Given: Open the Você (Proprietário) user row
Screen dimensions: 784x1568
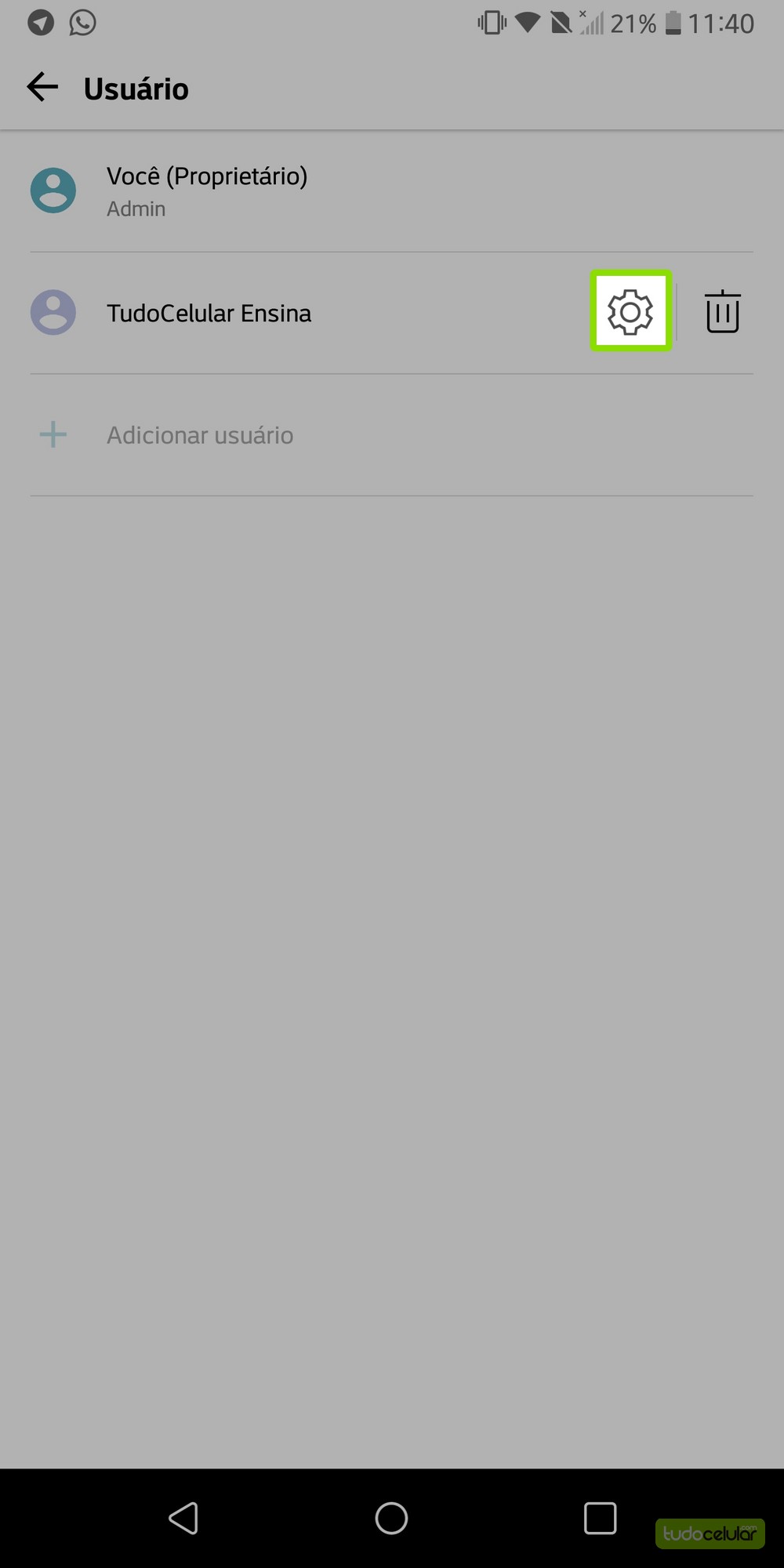Looking at the screenshot, I should point(207,191).
